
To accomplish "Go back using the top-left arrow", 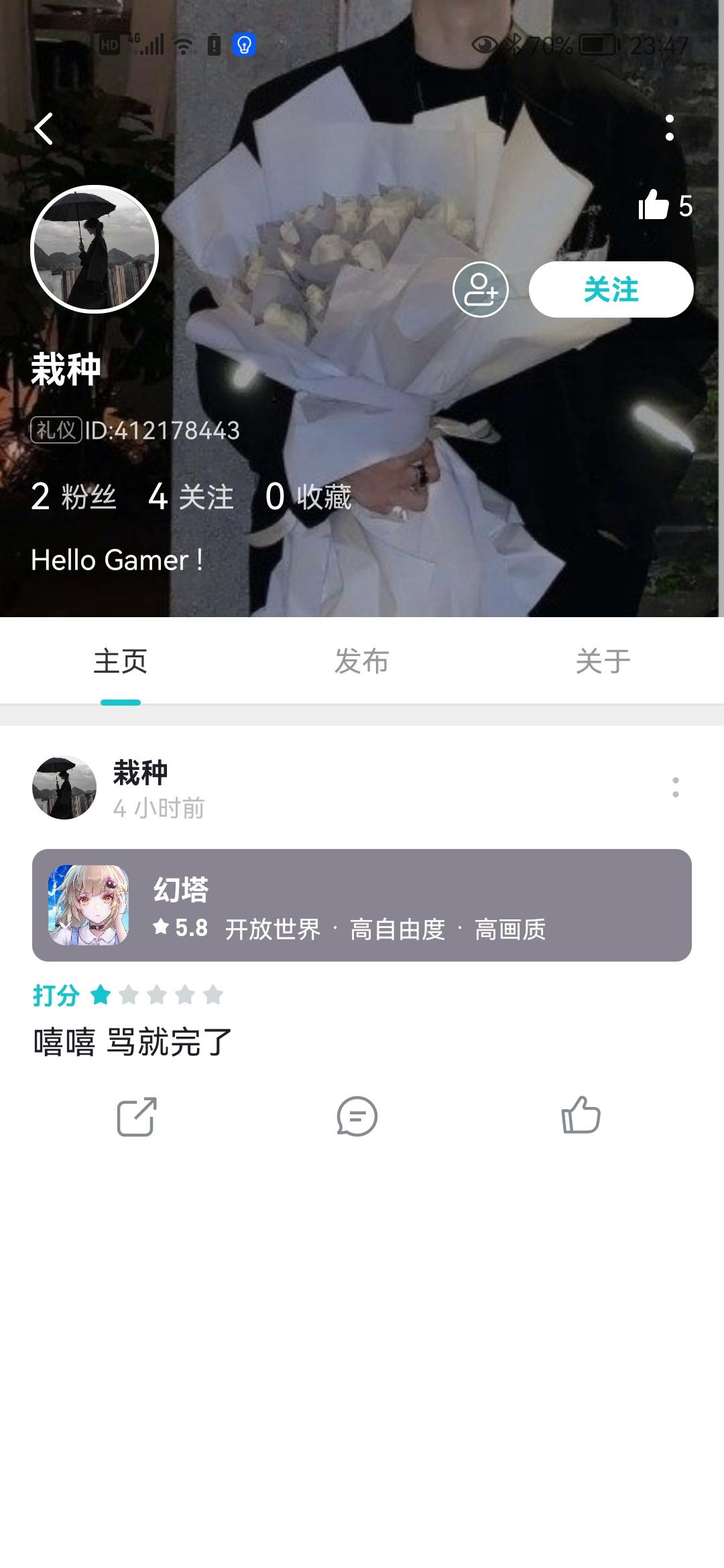I will 44,129.
